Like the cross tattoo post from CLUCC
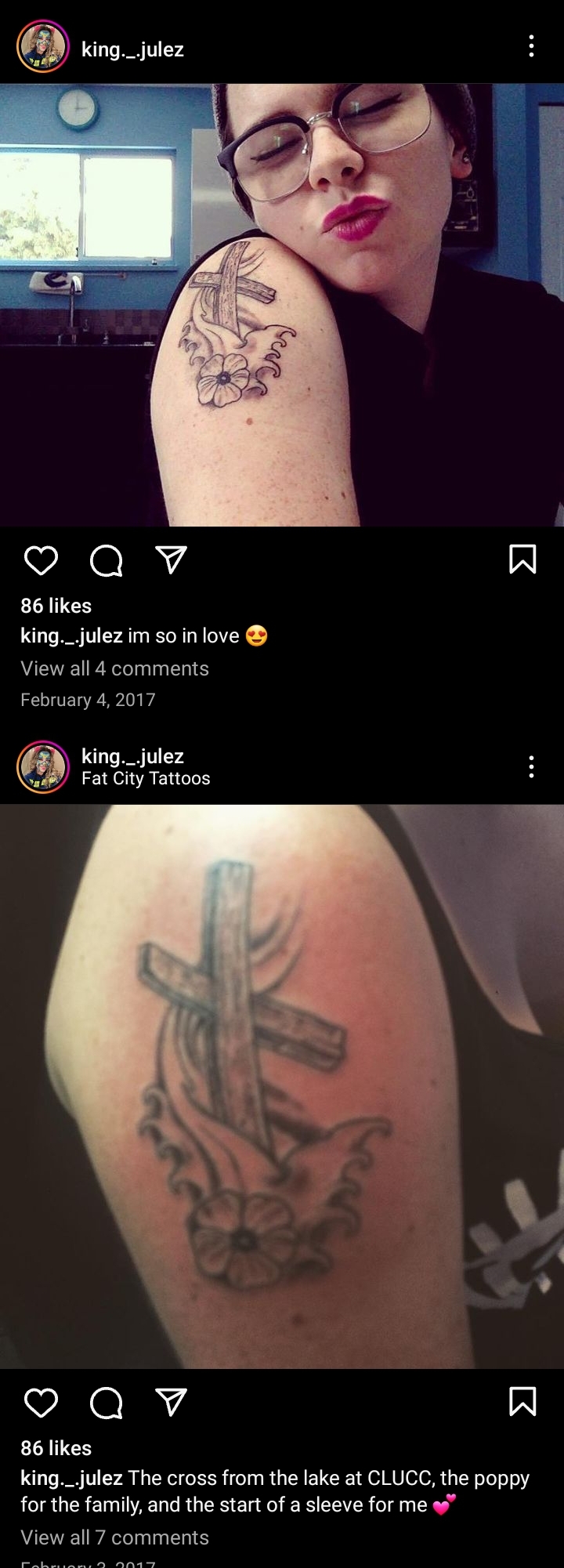Viewport: 564px width, 1568px height. tap(41, 1403)
